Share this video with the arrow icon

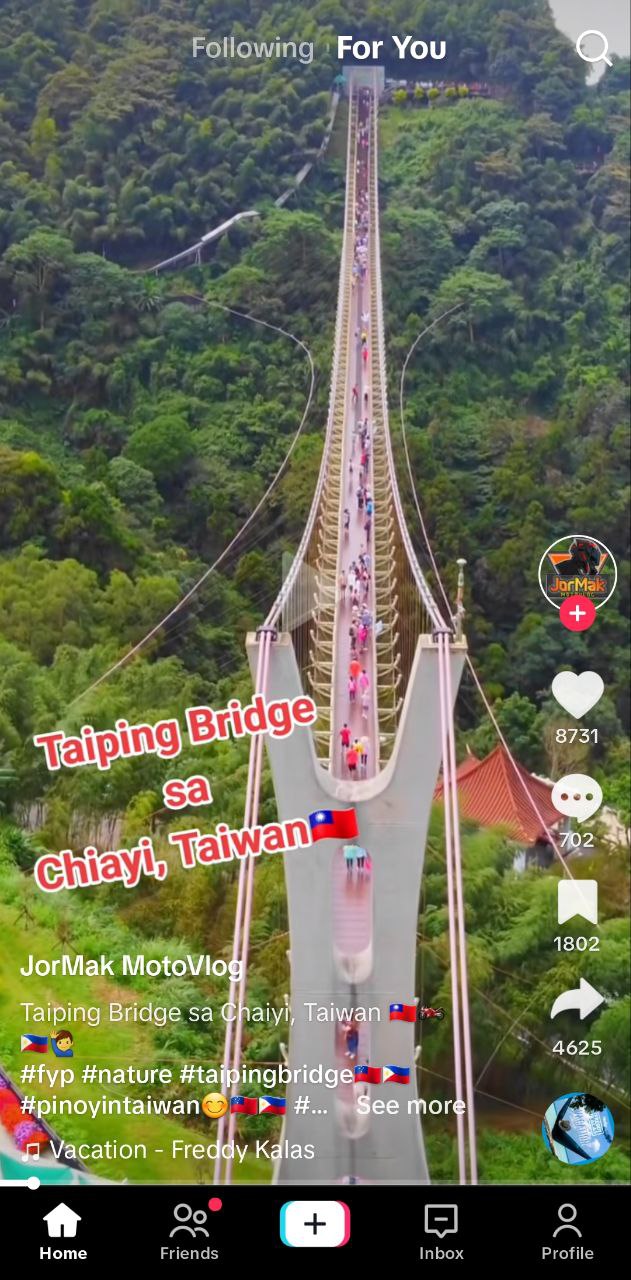(x=577, y=1002)
